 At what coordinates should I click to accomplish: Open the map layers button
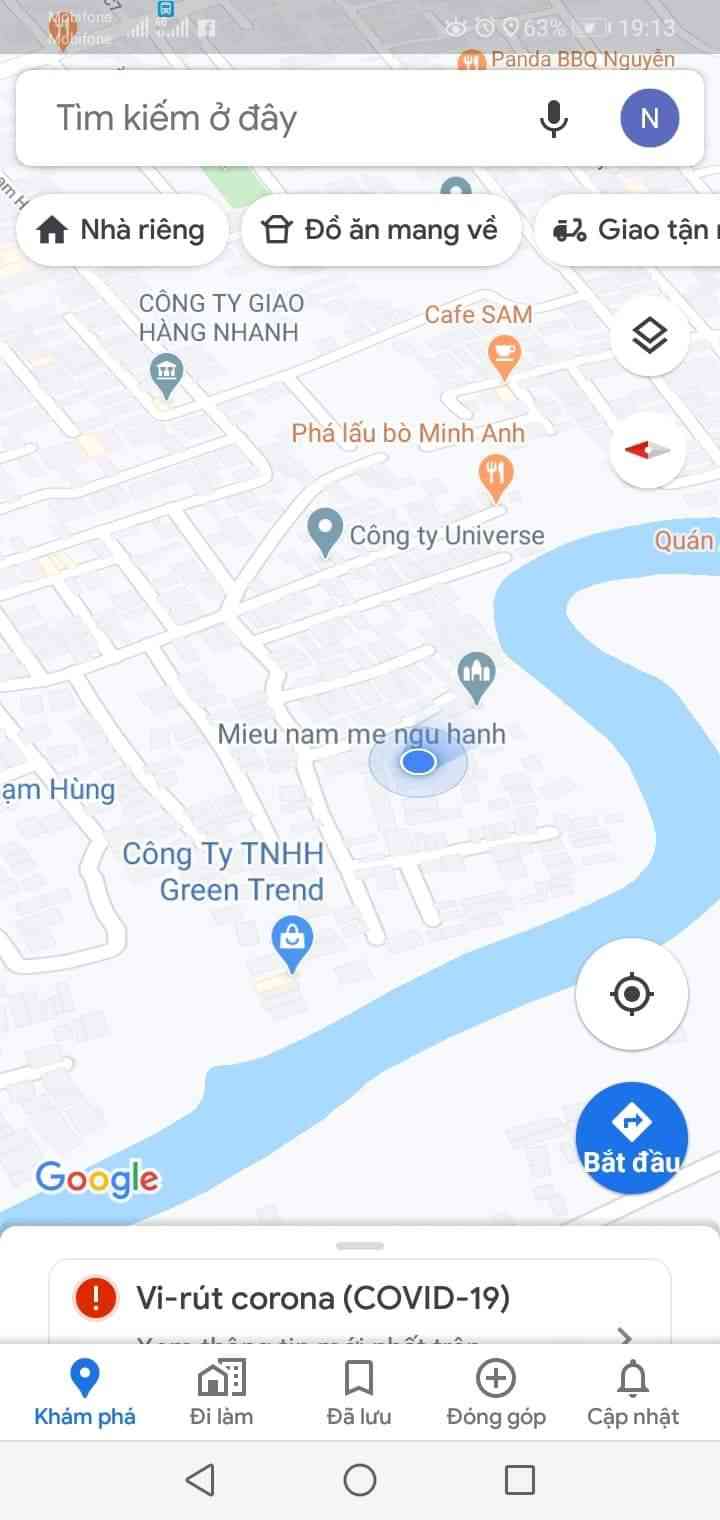tap(649, 337)
